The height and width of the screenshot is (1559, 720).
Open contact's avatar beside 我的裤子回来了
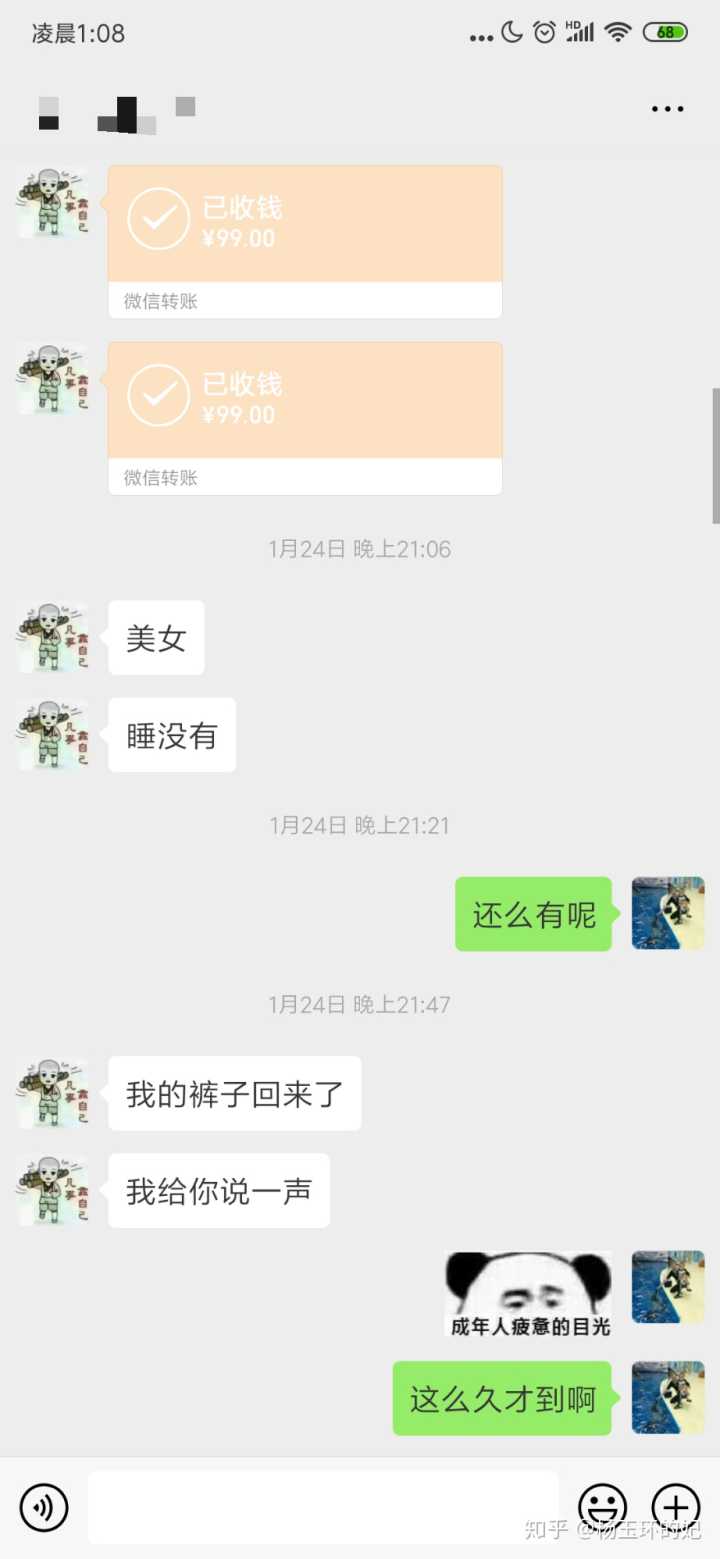(54, 1093)
